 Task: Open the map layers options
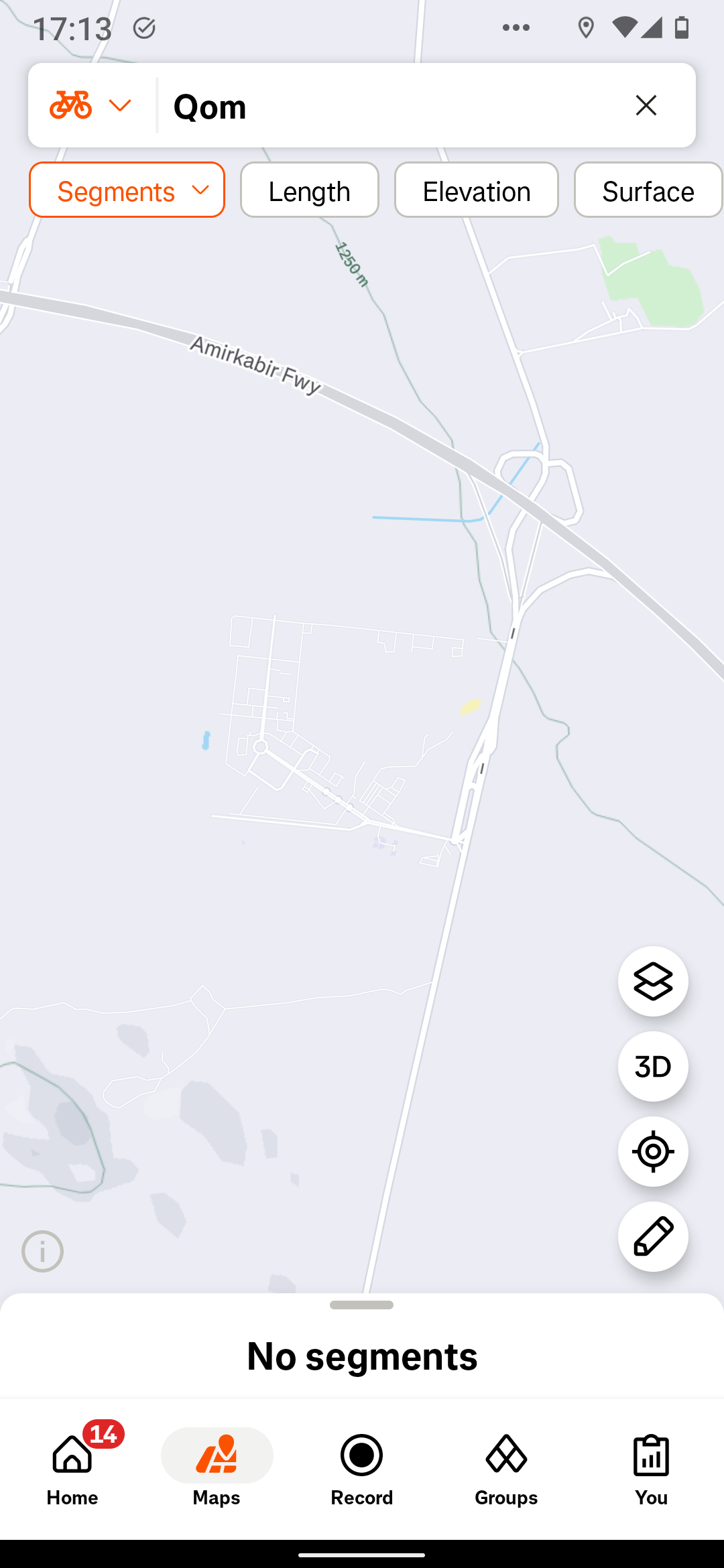click(x=653, y=982)
